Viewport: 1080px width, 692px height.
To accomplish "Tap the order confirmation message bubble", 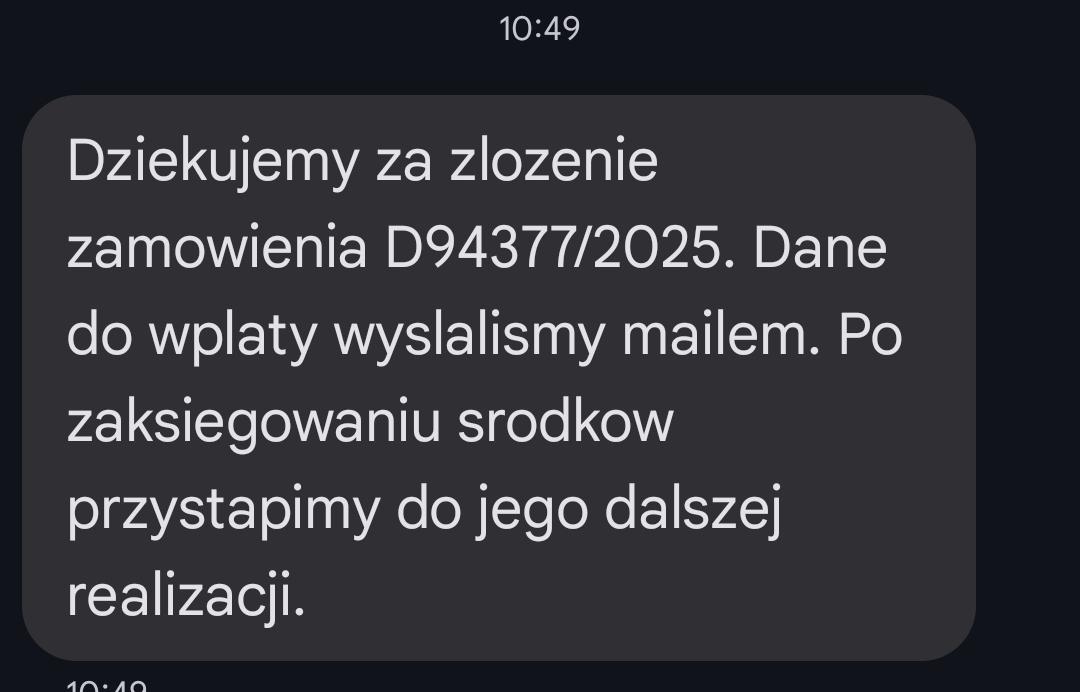I will pyautogui.click(x=498, y=378).
